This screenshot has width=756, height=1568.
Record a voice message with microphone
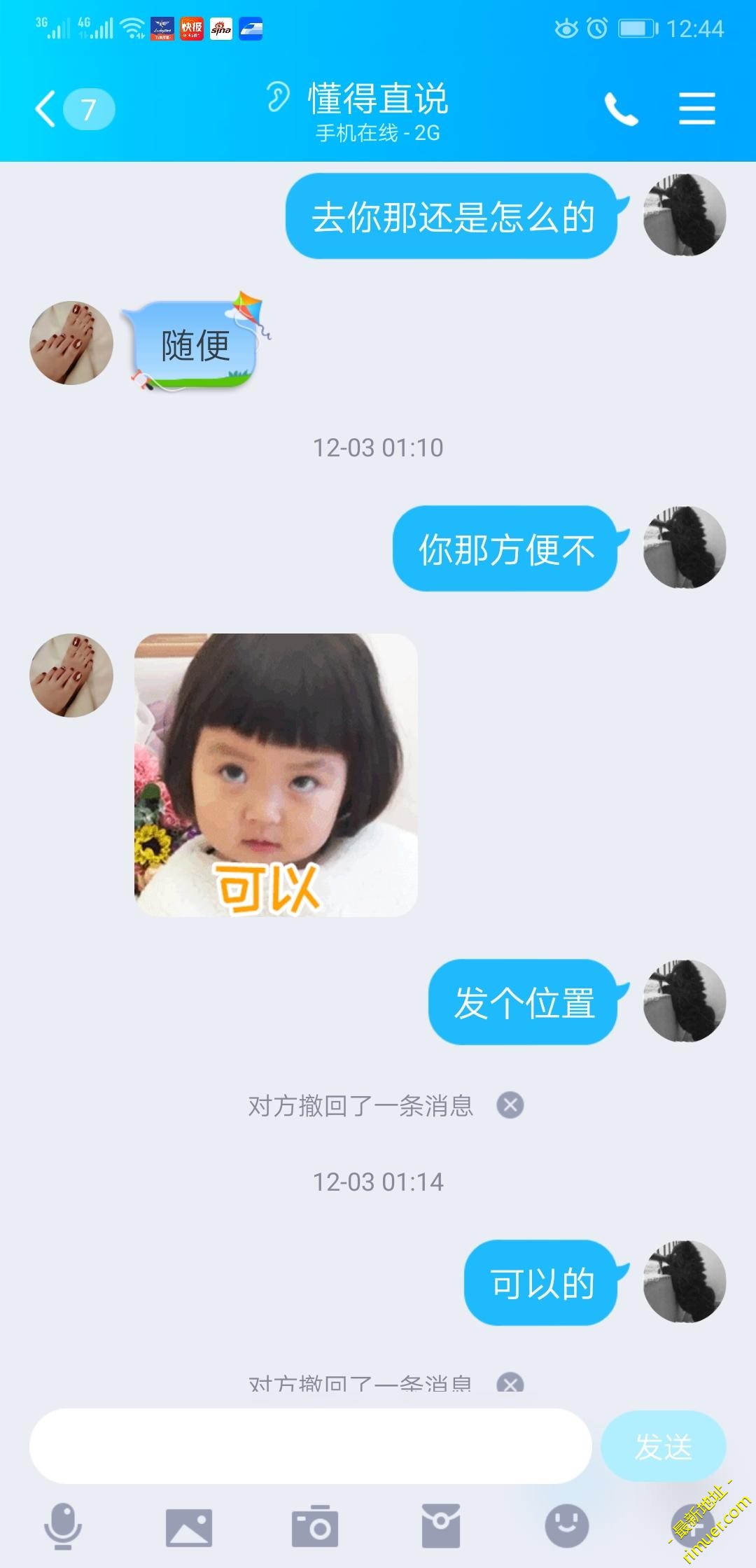point(63,1526)
